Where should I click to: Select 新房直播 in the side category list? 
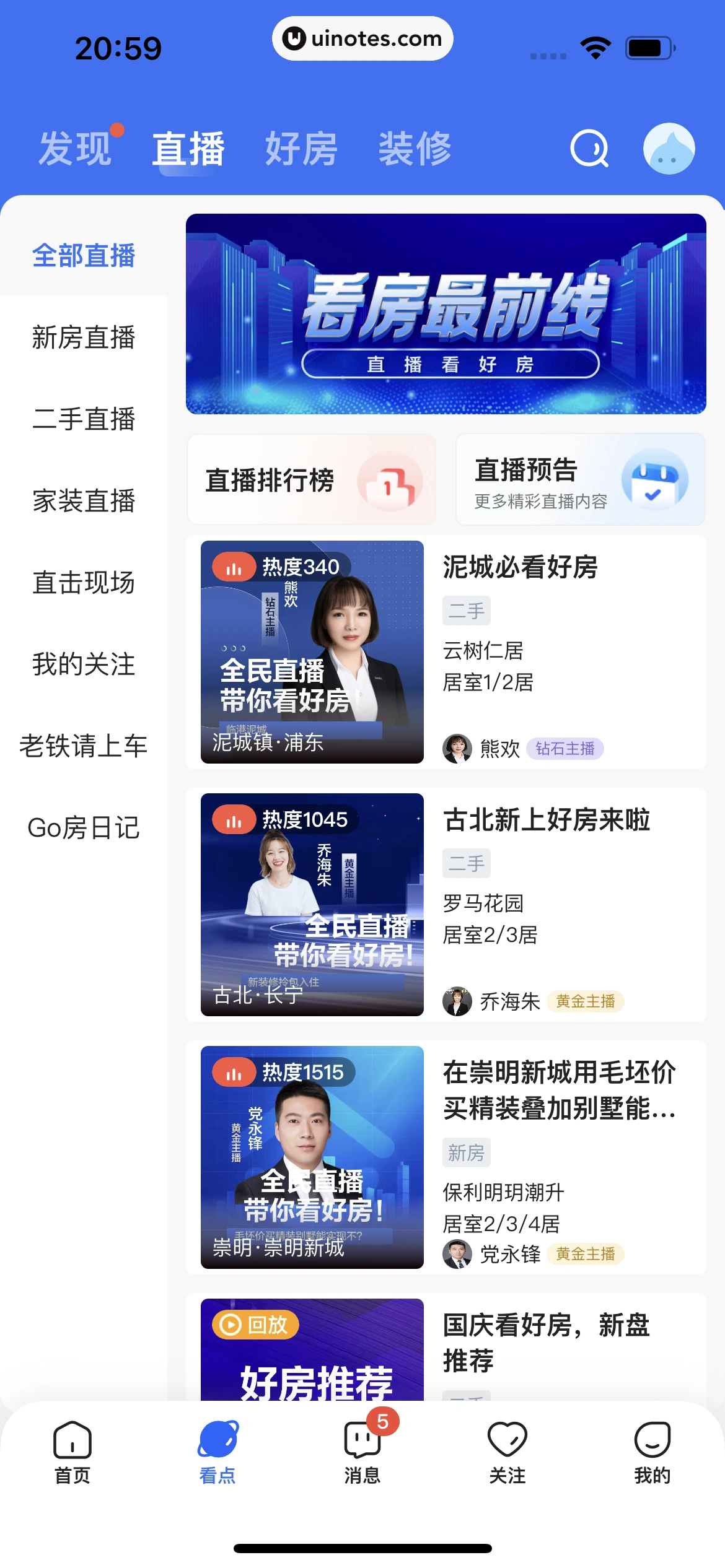click(84, 338)
